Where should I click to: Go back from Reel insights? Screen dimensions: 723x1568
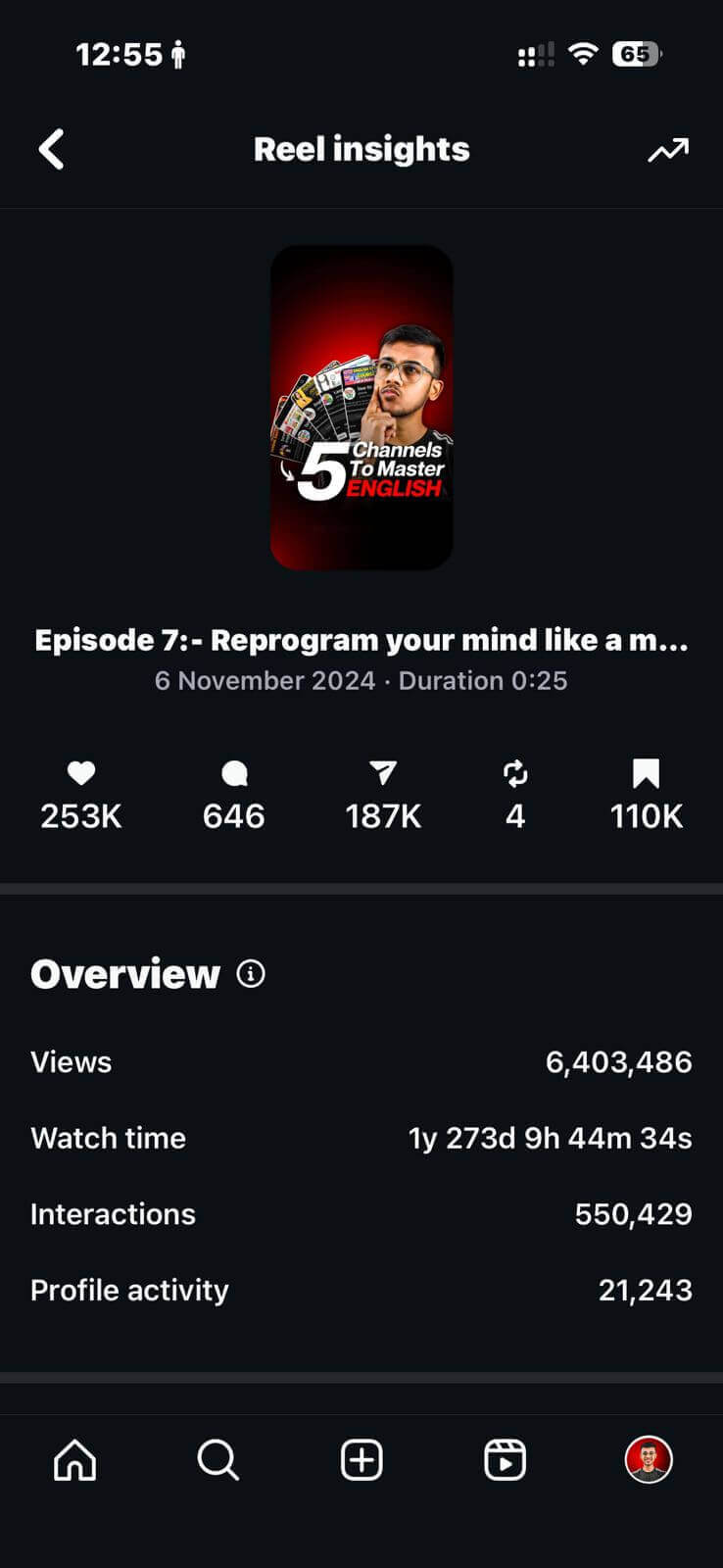pyautogui.click(x=52, y=150)
